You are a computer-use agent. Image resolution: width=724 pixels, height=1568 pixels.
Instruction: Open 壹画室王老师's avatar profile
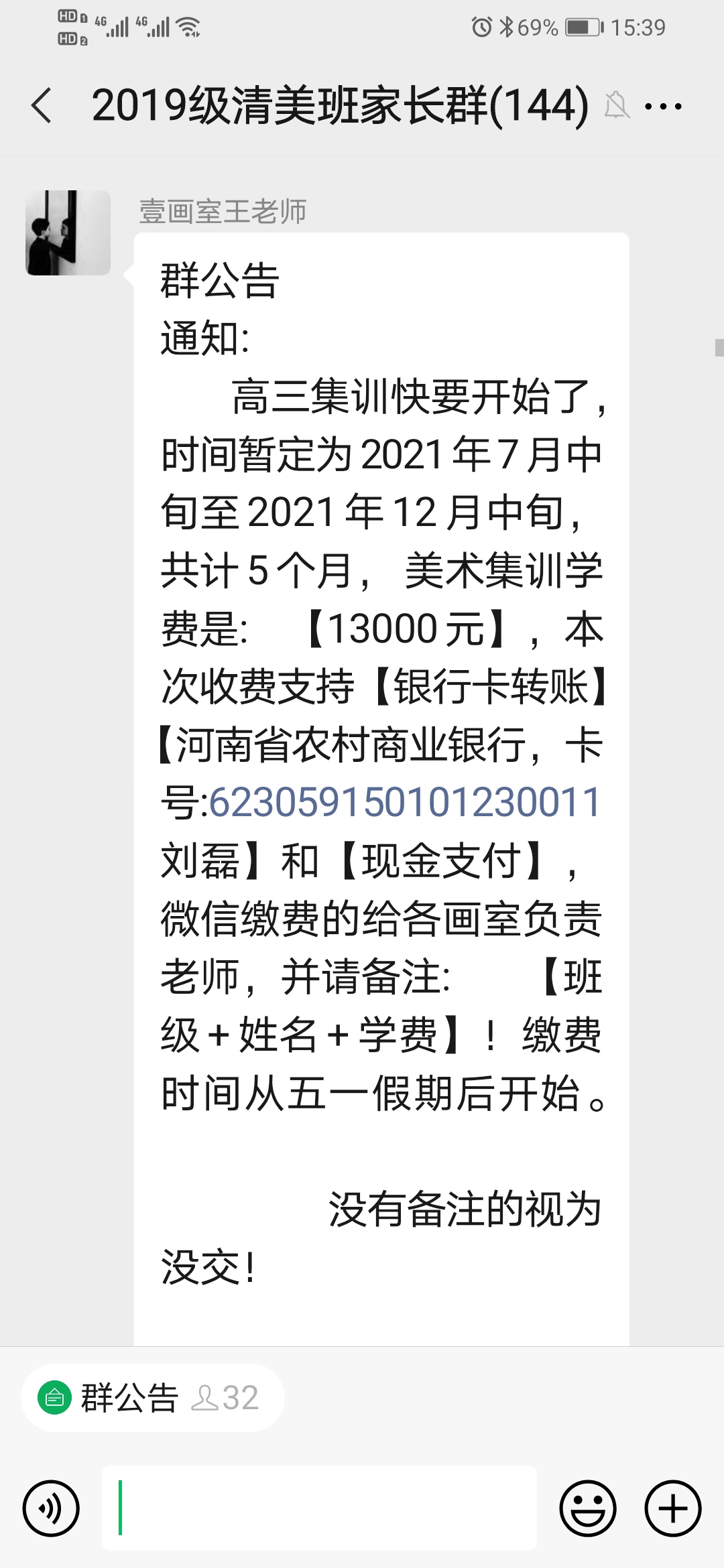[68, 233]
